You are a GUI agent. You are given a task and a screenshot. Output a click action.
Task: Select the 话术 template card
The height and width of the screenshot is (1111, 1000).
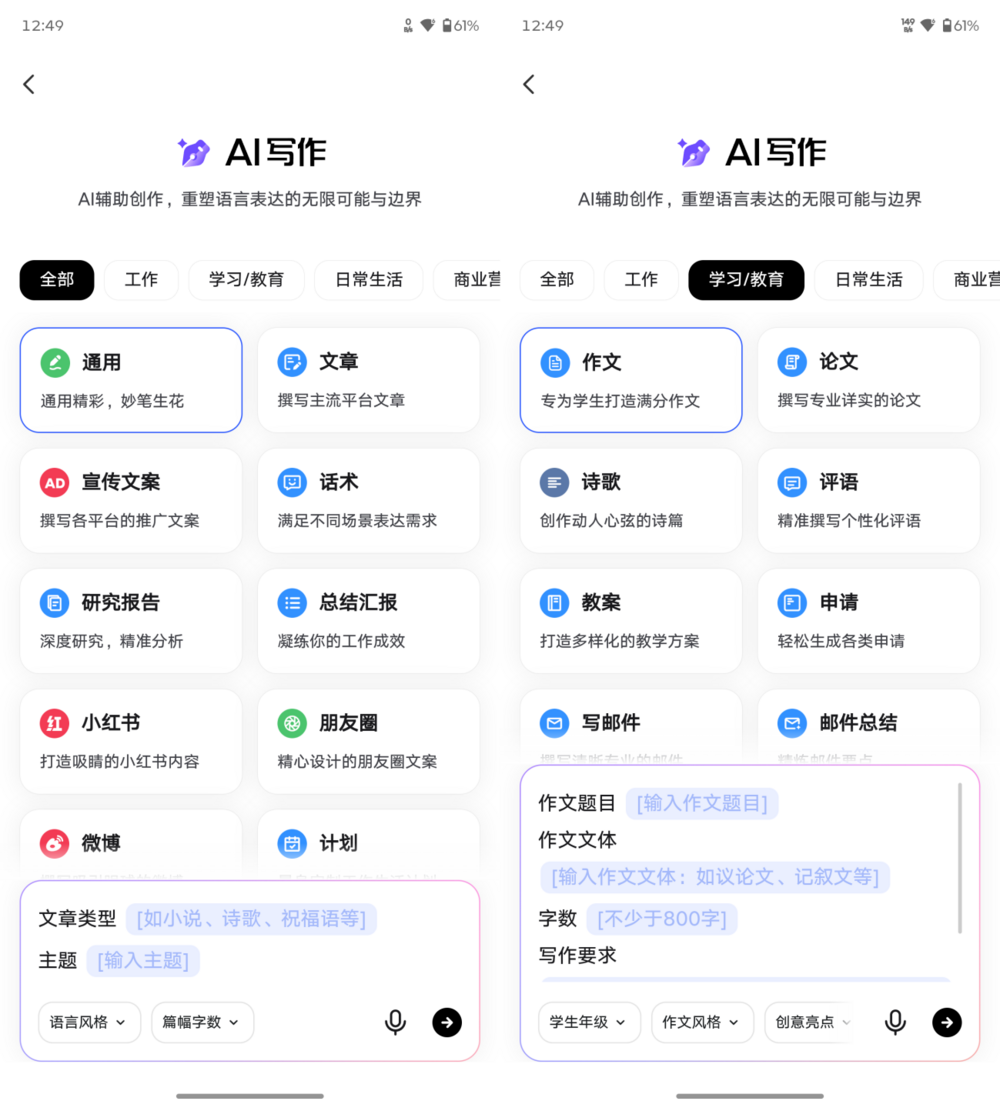click(368, 500)
